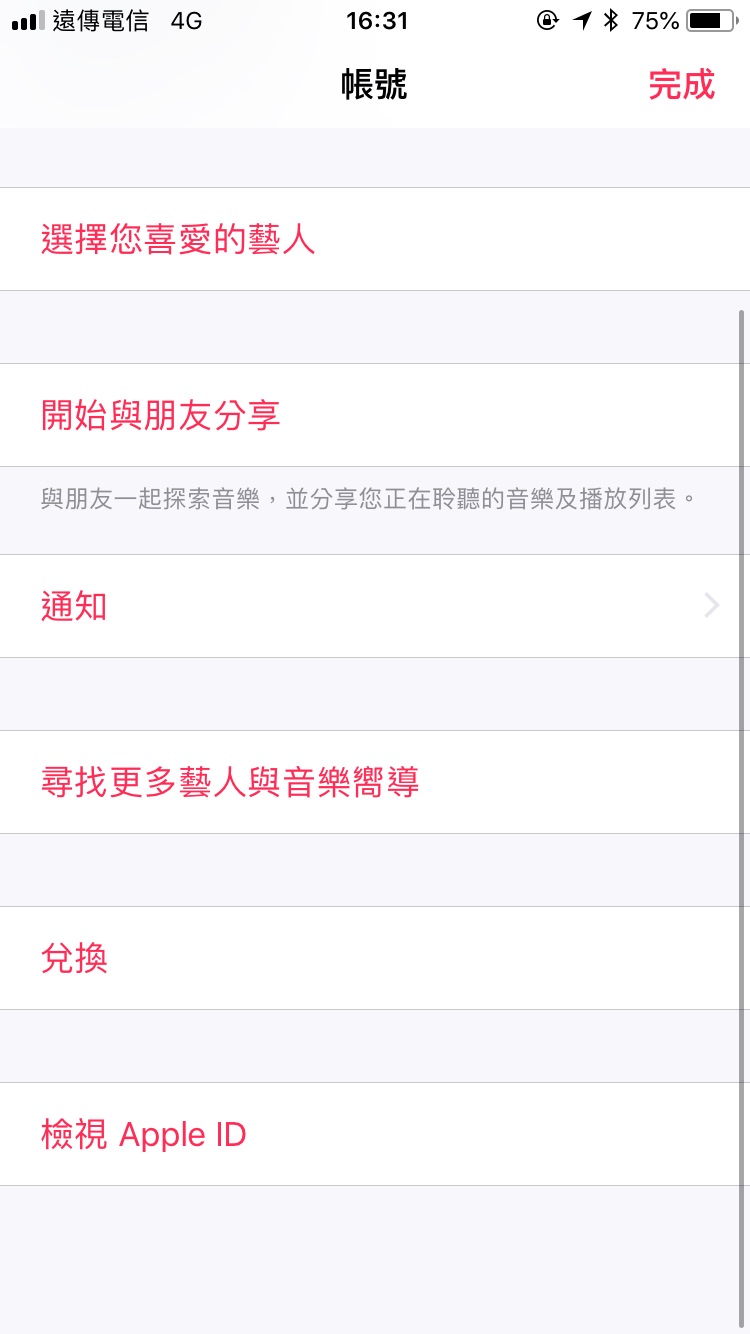The height and width of the screenshot is (1334, 750).
Task: Select 選擇您喜愛的藝人 to choose favorite artists
Action: pos(178,240)
